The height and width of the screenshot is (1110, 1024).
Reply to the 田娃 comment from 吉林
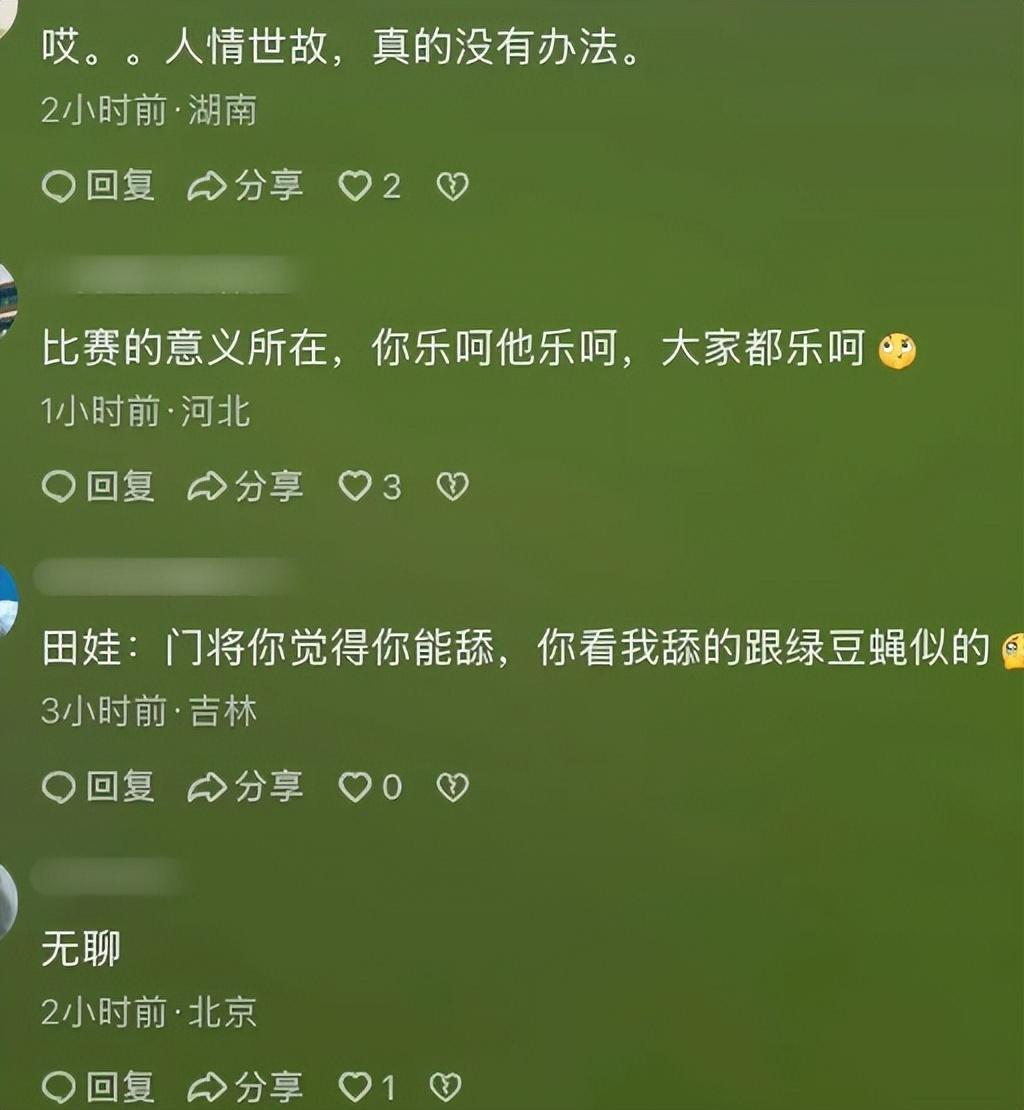click(98, 787)
